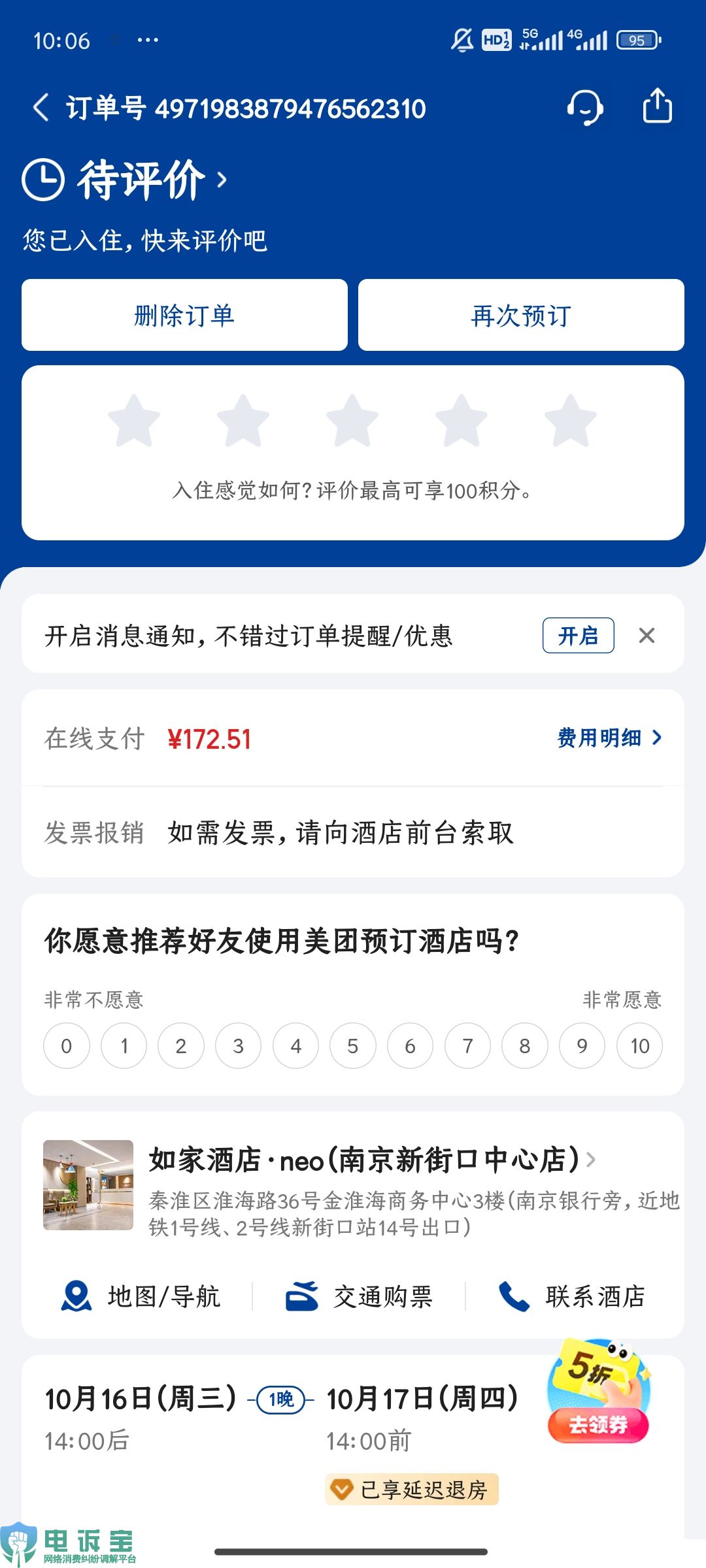Choose score 5 on recommendation scale
Image resolution: width=706 pixels, height=1568 pixels.
pos(353,1046)
